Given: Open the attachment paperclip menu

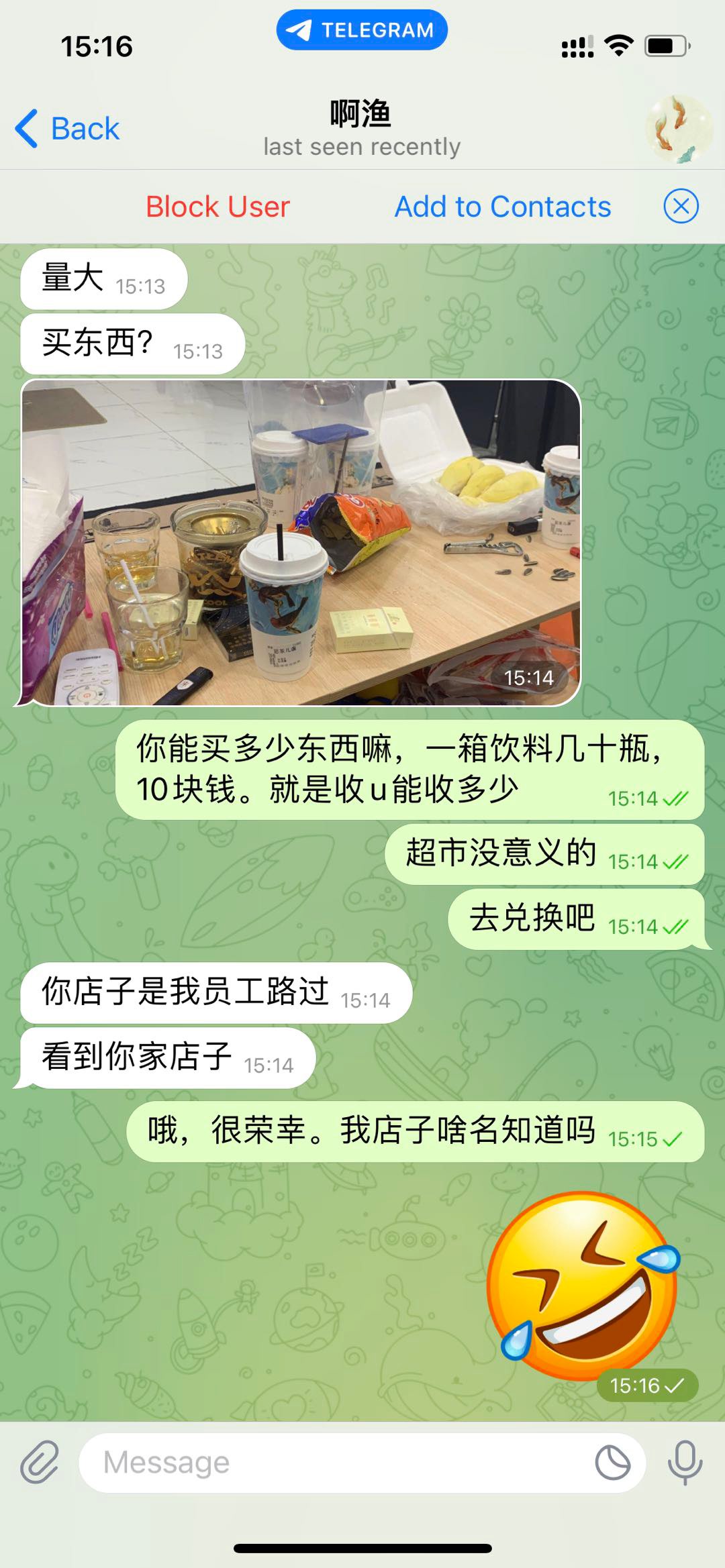Looking at the screenshot, I should (x=39, y=1463).
